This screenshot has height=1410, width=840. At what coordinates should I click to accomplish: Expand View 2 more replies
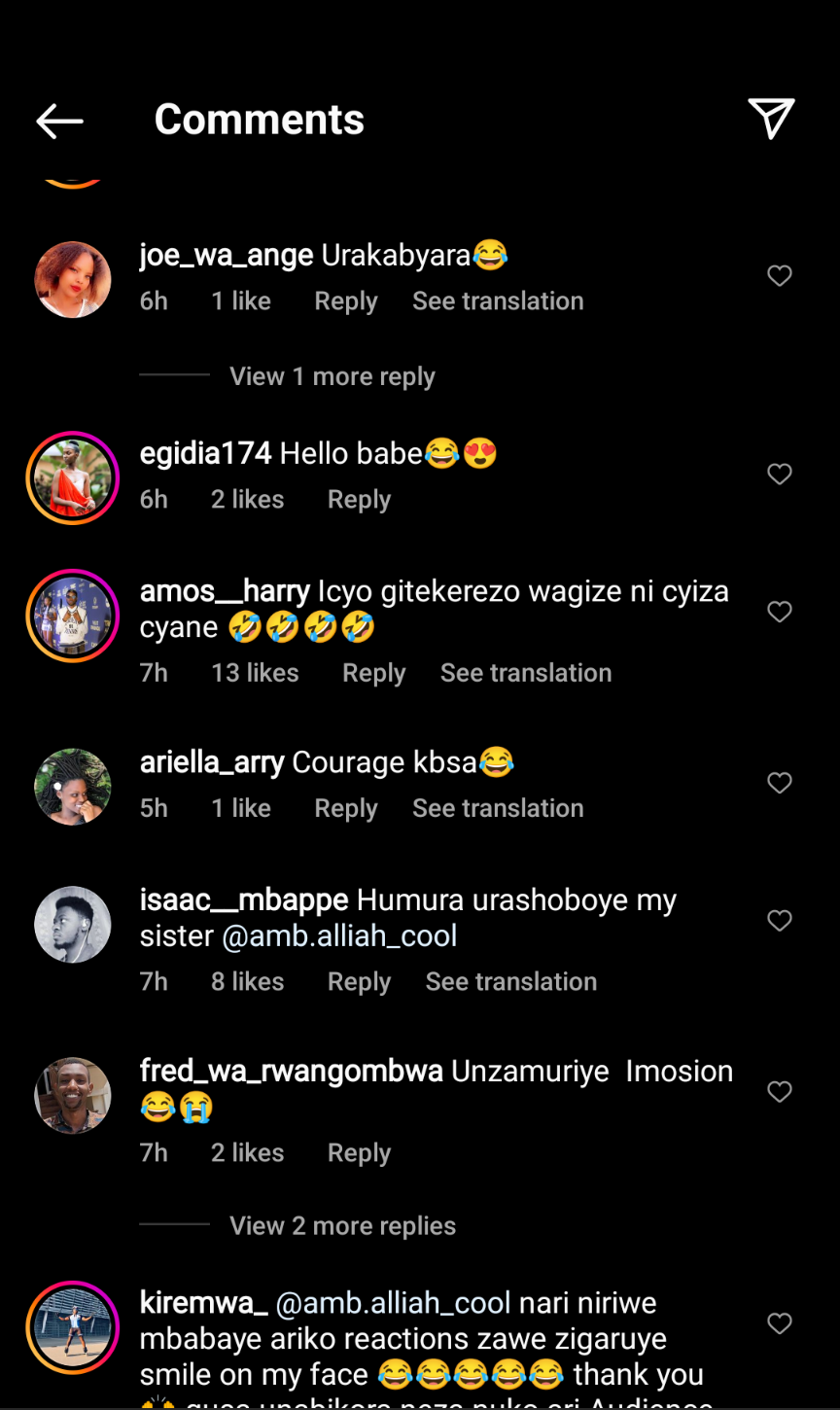click(342, 1226)
